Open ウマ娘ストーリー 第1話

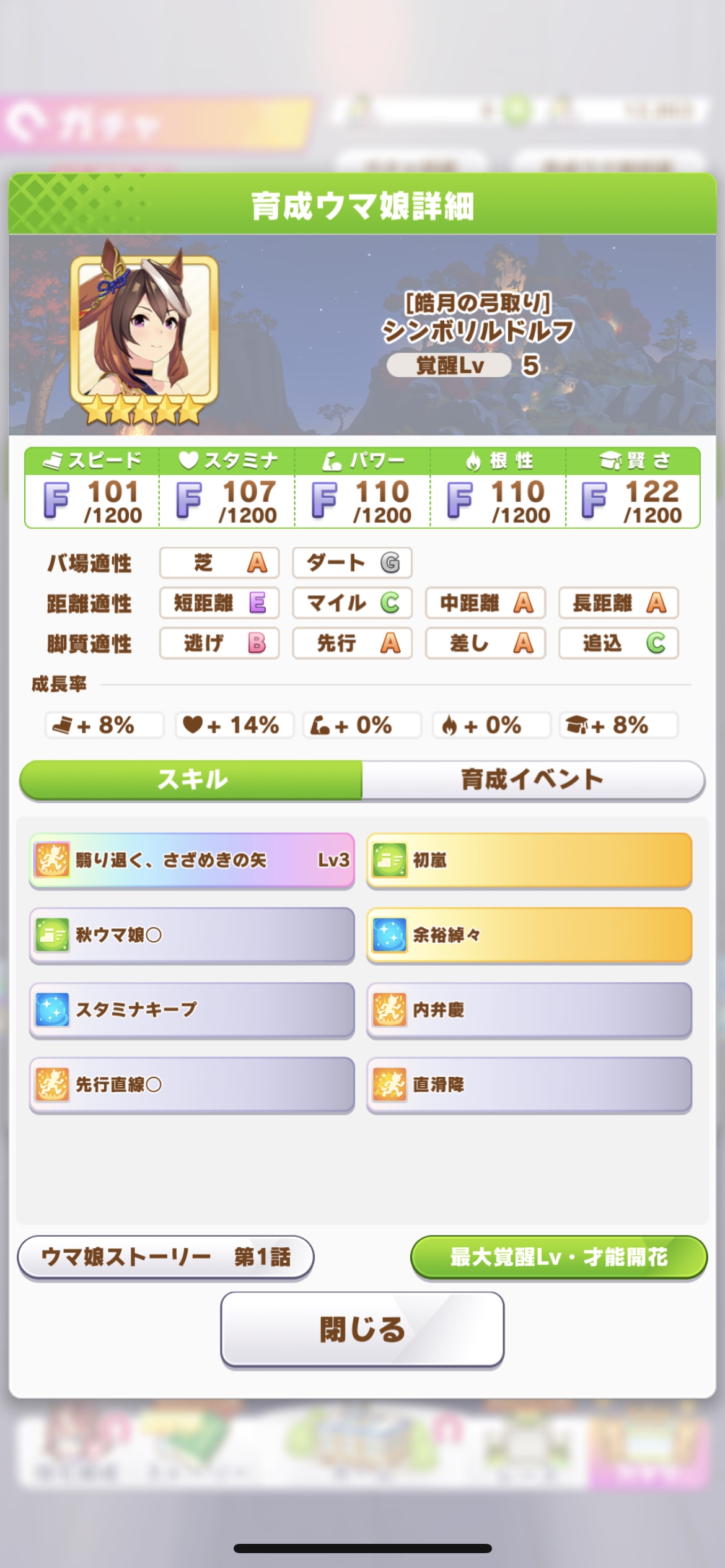pos(164,1256)
